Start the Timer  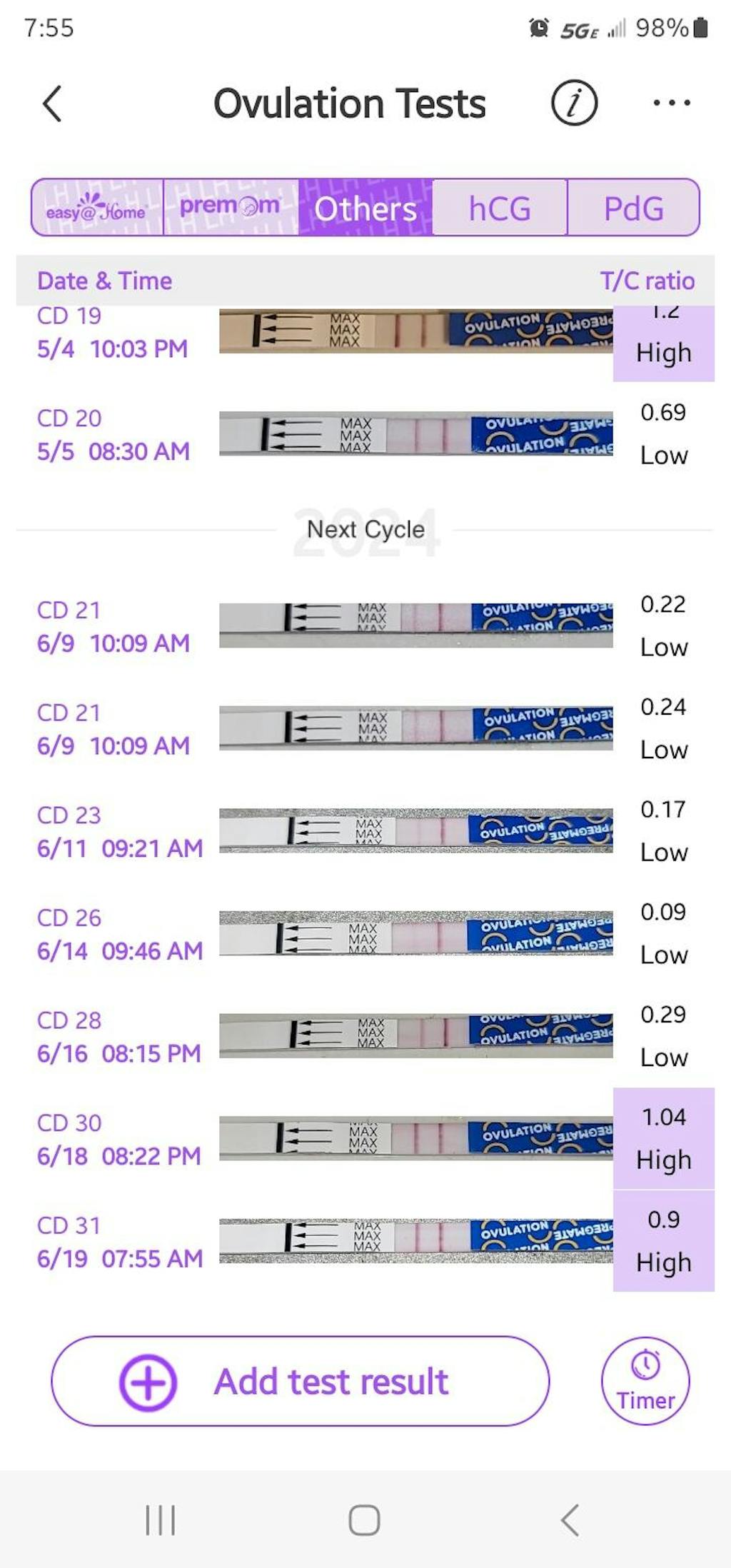[x=645, y=1381]
